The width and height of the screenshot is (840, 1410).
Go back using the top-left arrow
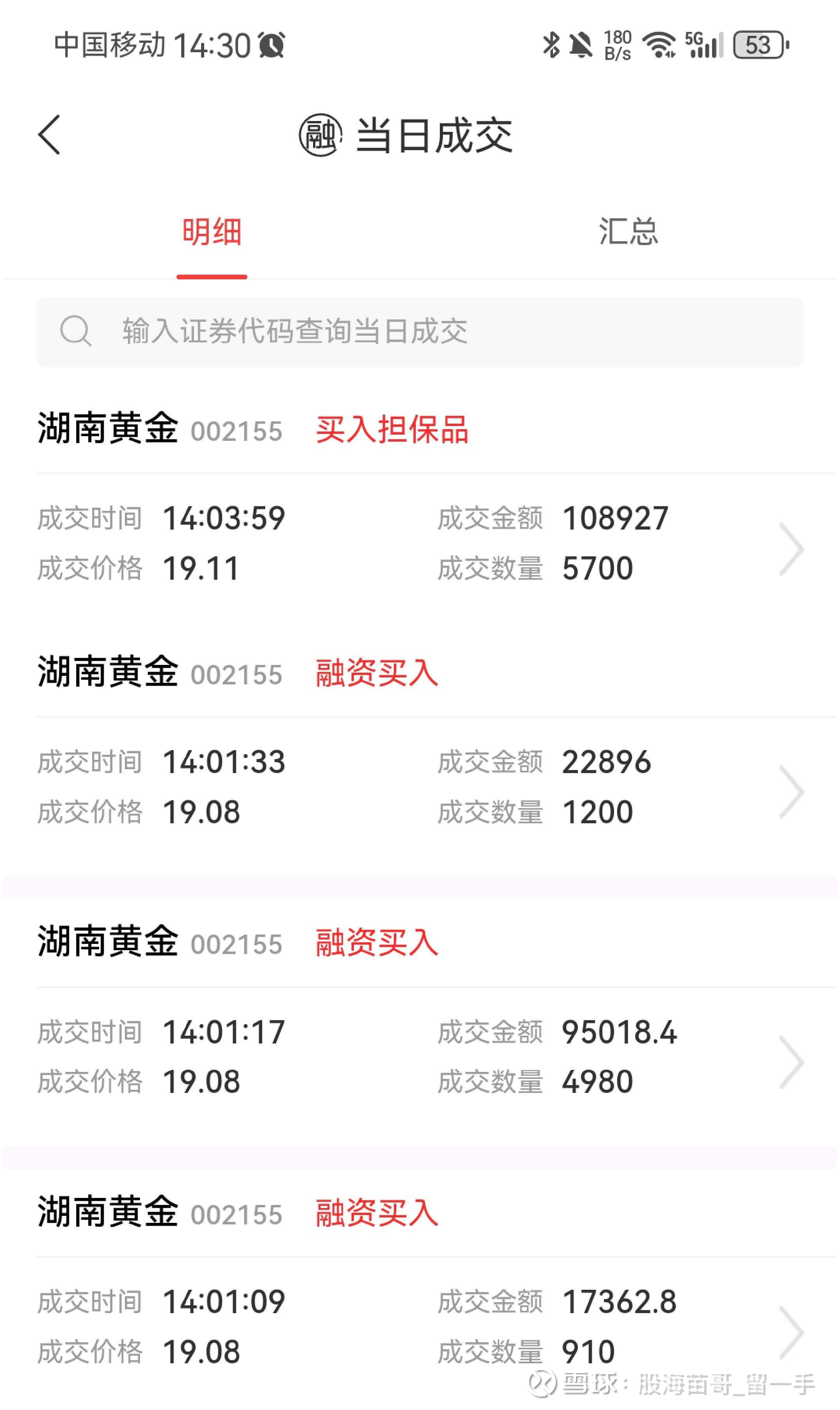click(49, 135)
